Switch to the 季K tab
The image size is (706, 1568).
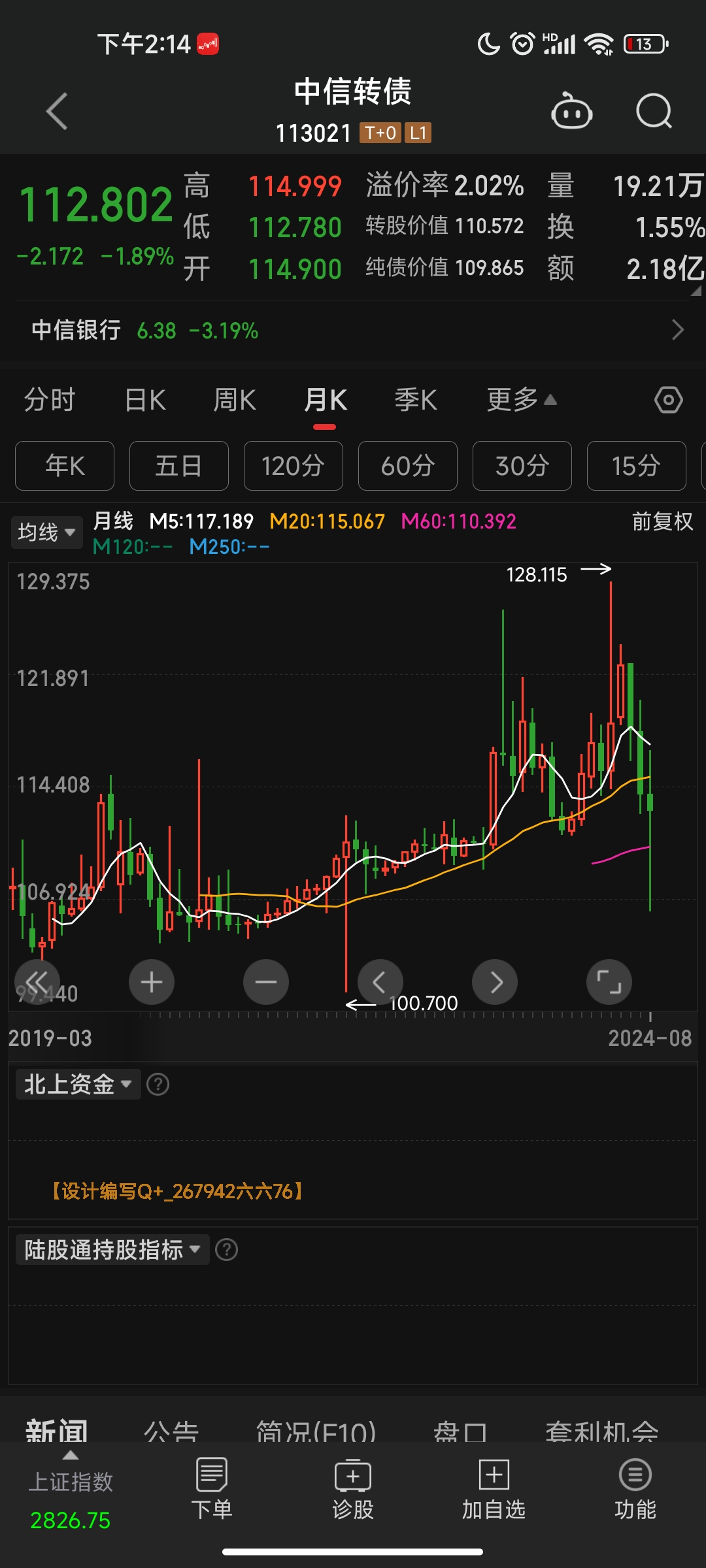tap(416, 400)
